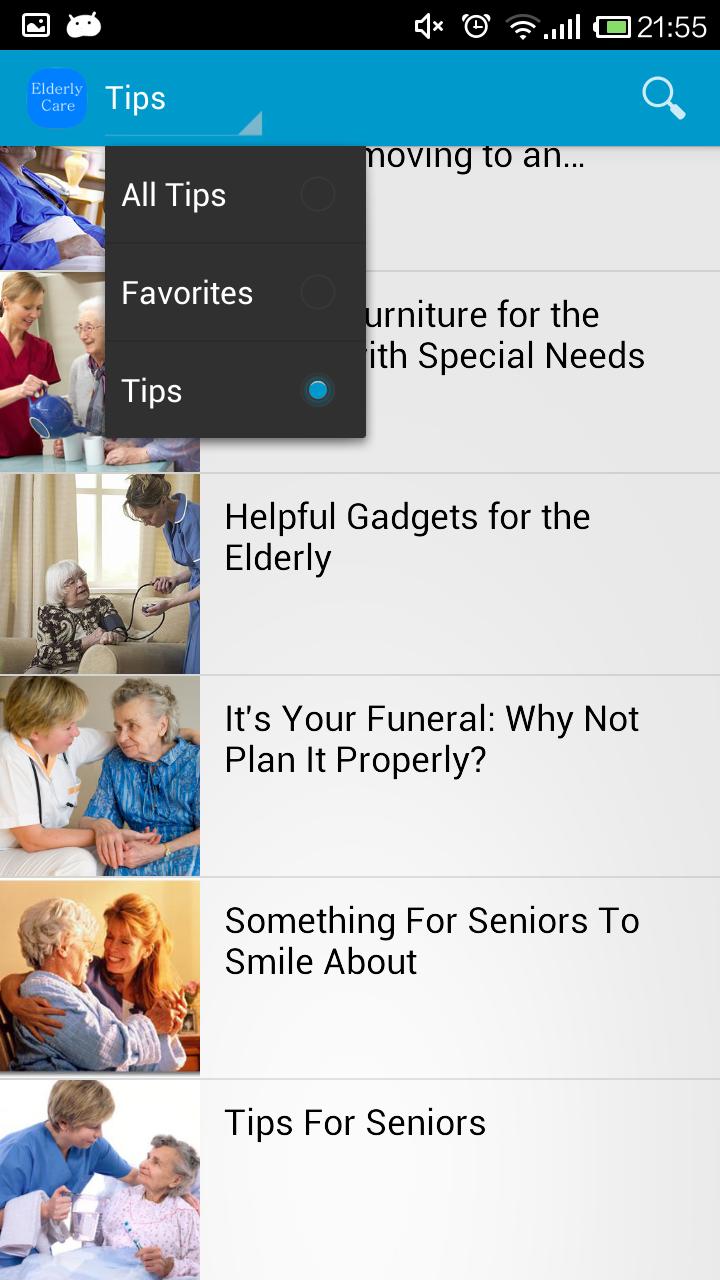The image size is (720, 1280).
Task: Expand the dropdown arrow under Tips title
Action: (252, 124)
